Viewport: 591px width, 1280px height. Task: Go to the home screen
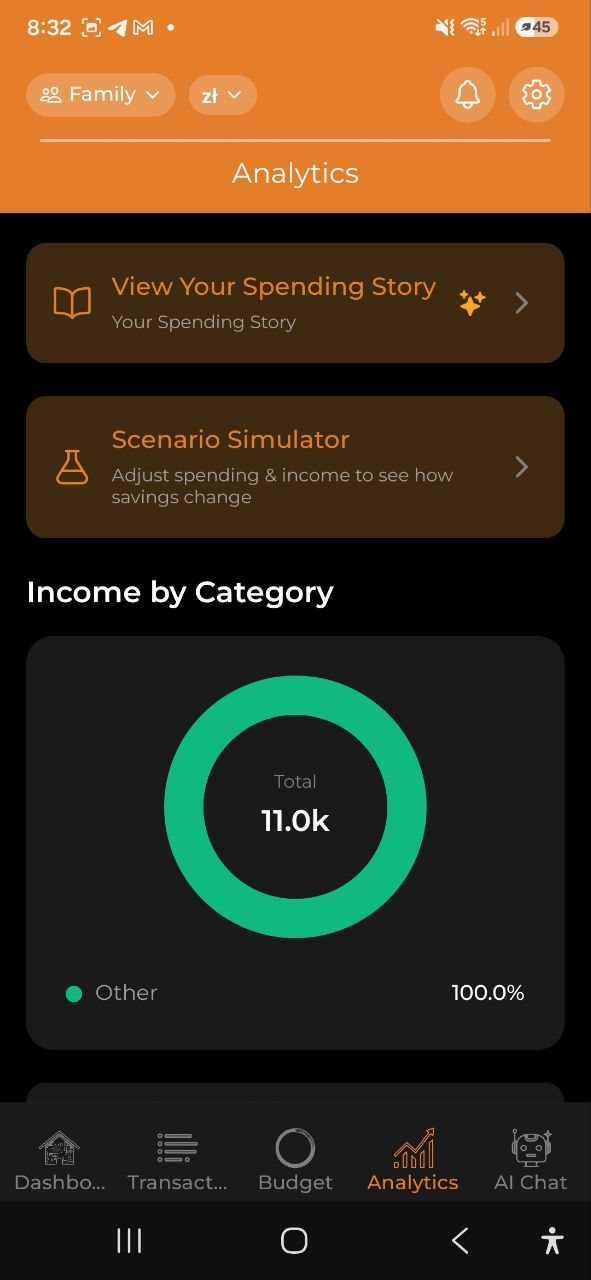point(294,1241)
